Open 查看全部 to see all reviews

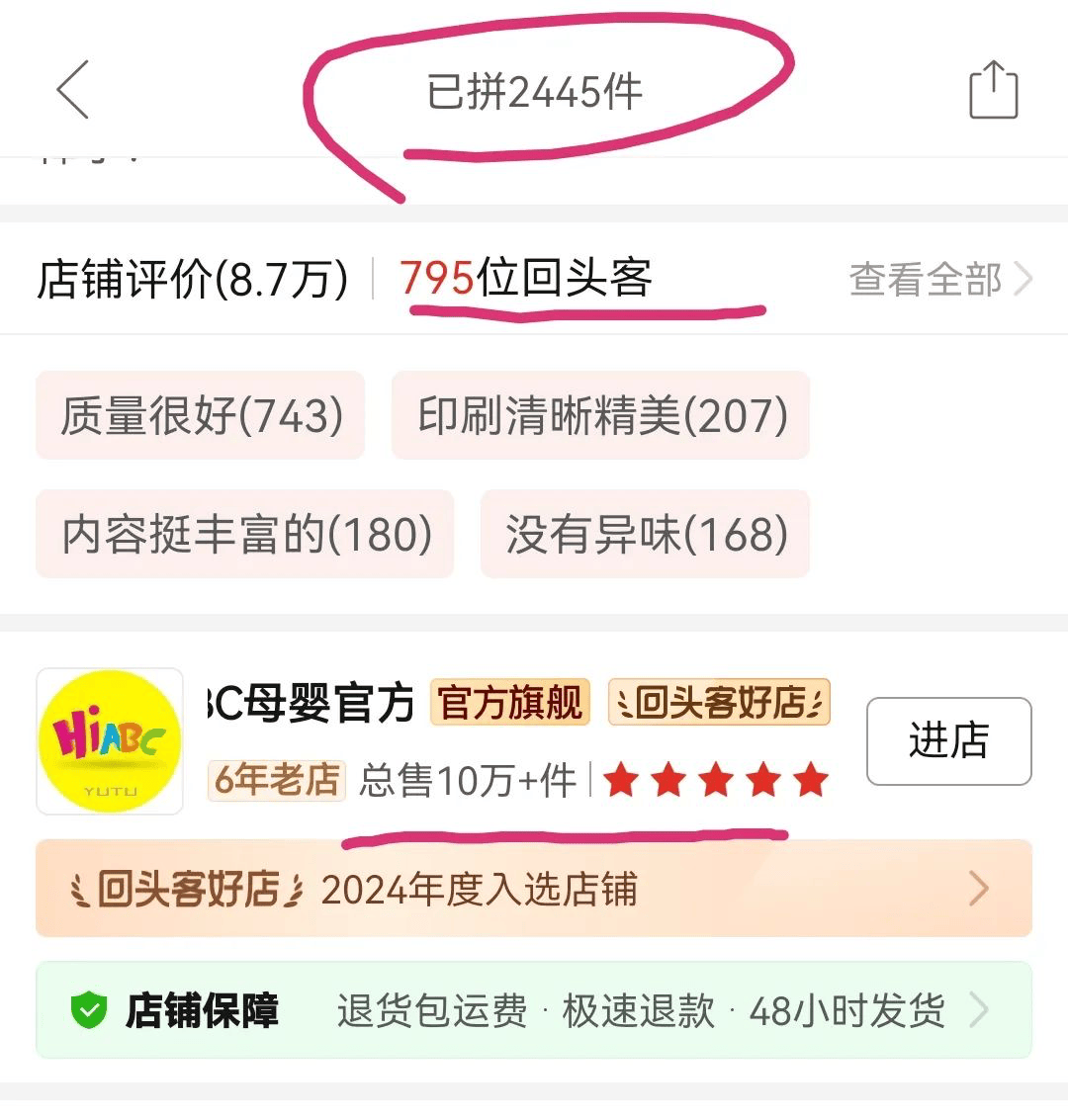tap(939, 280)
